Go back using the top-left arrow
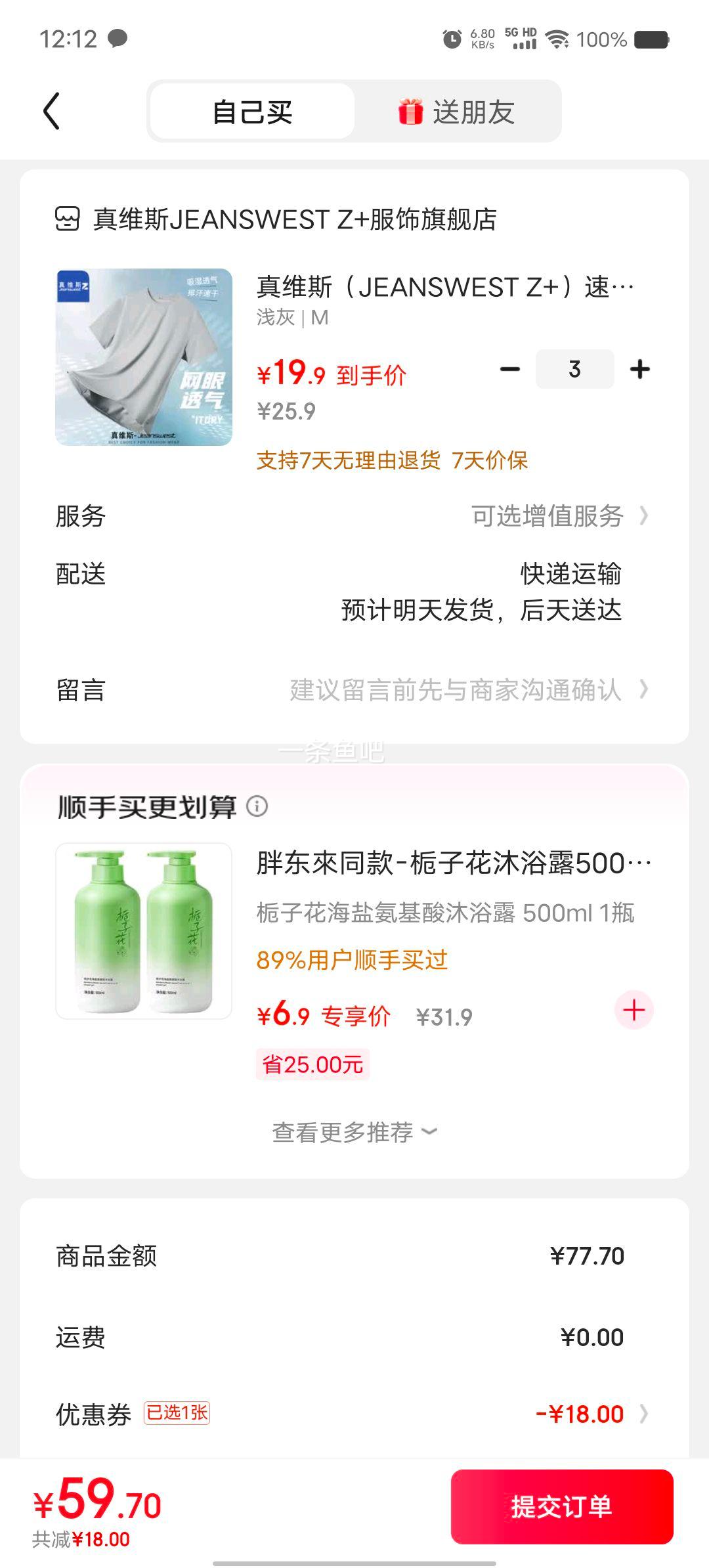 click(x=52, y=111)
